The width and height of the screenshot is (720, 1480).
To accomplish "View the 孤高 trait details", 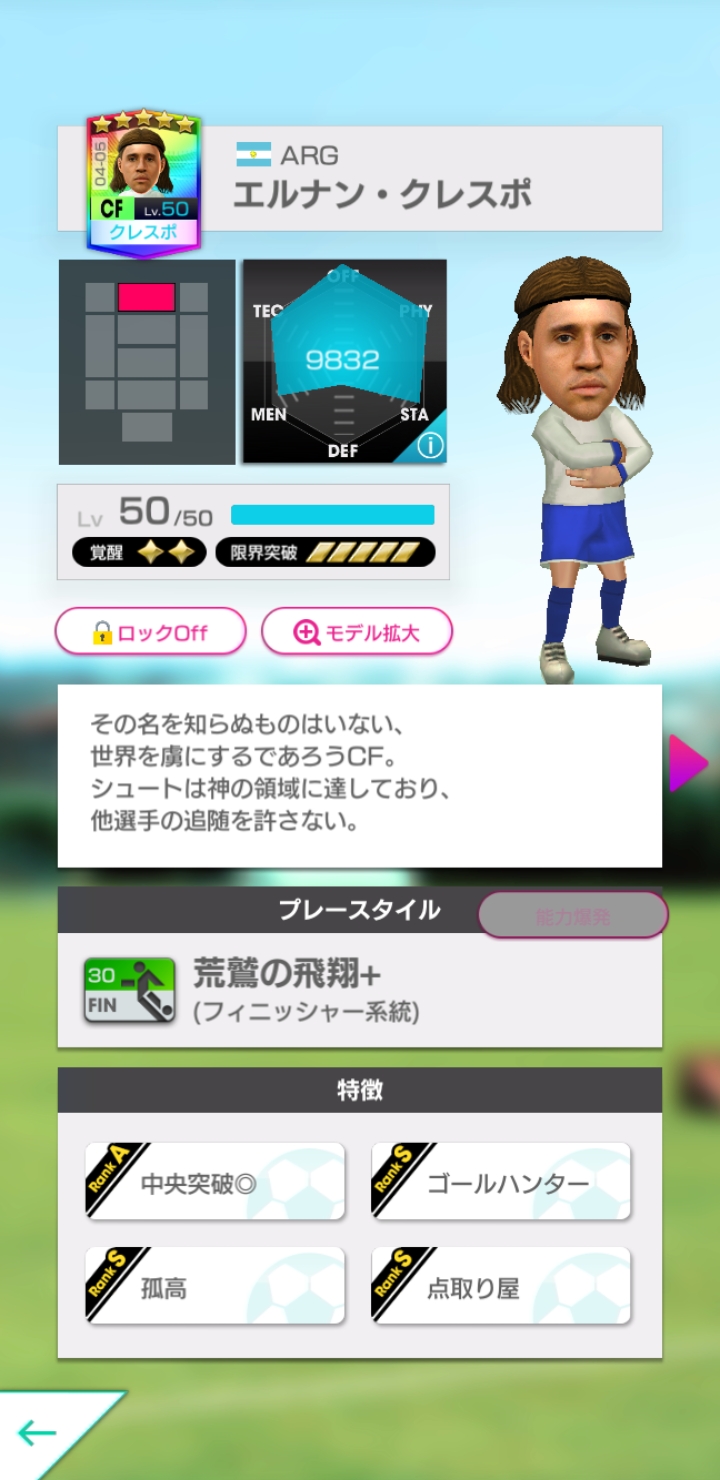I will pyautogui.click(x=215, y=1287).
